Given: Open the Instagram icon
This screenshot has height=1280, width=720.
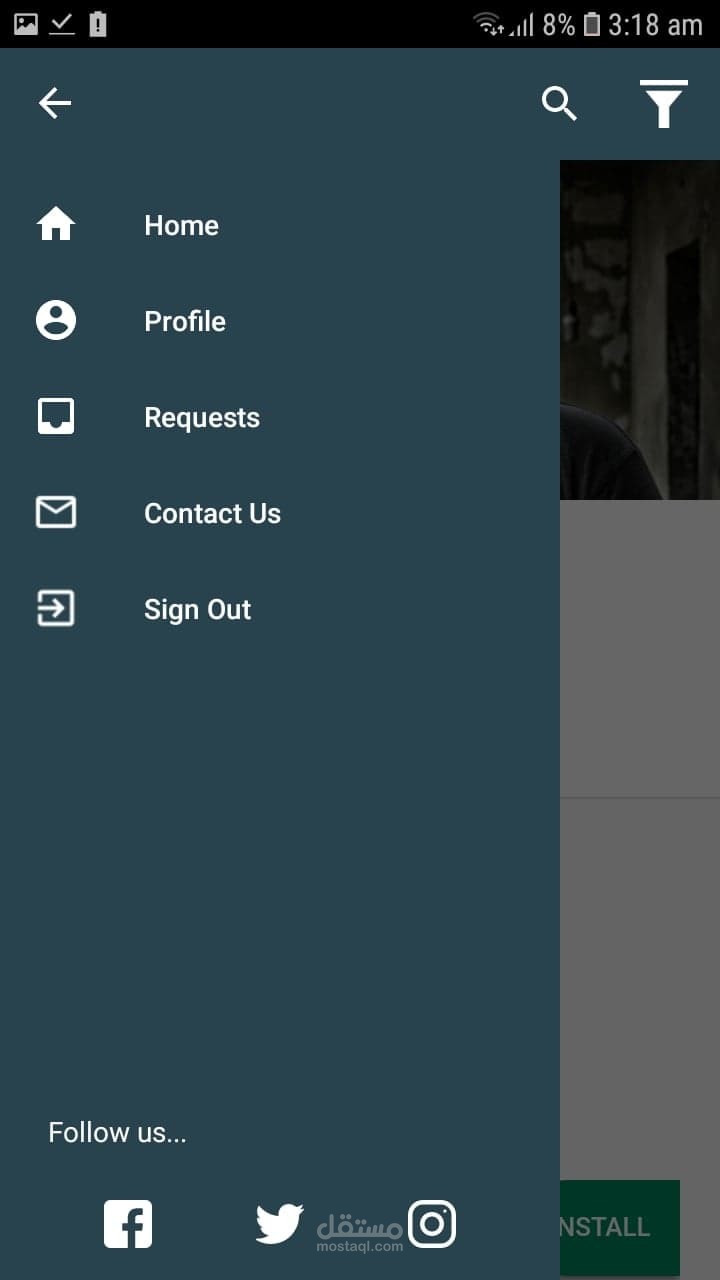Looking at the screenshot, I should tap(432, 1224).
